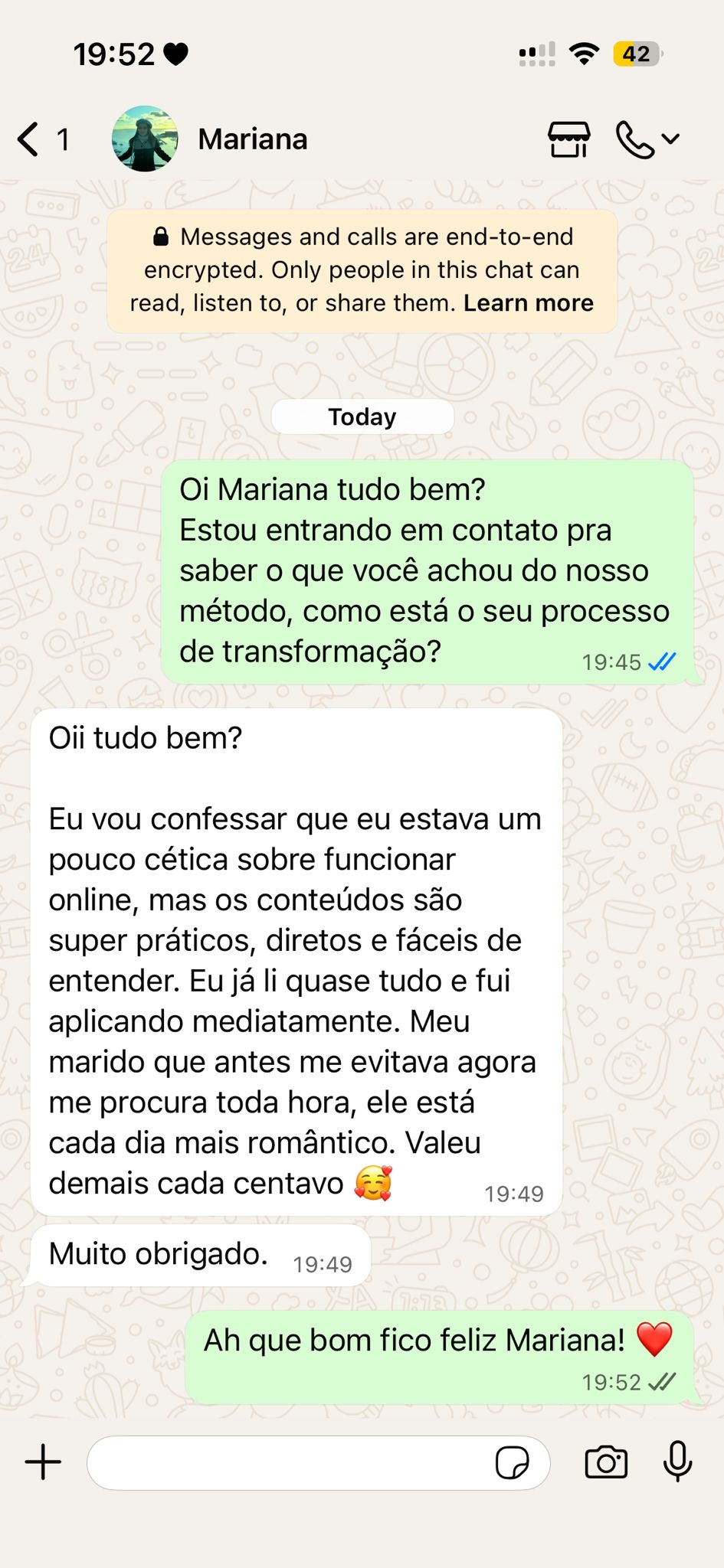The width and height of the screenshot is (724, 1568).
Task: Open the sticker picker
Action: (x=512, y=1462)
